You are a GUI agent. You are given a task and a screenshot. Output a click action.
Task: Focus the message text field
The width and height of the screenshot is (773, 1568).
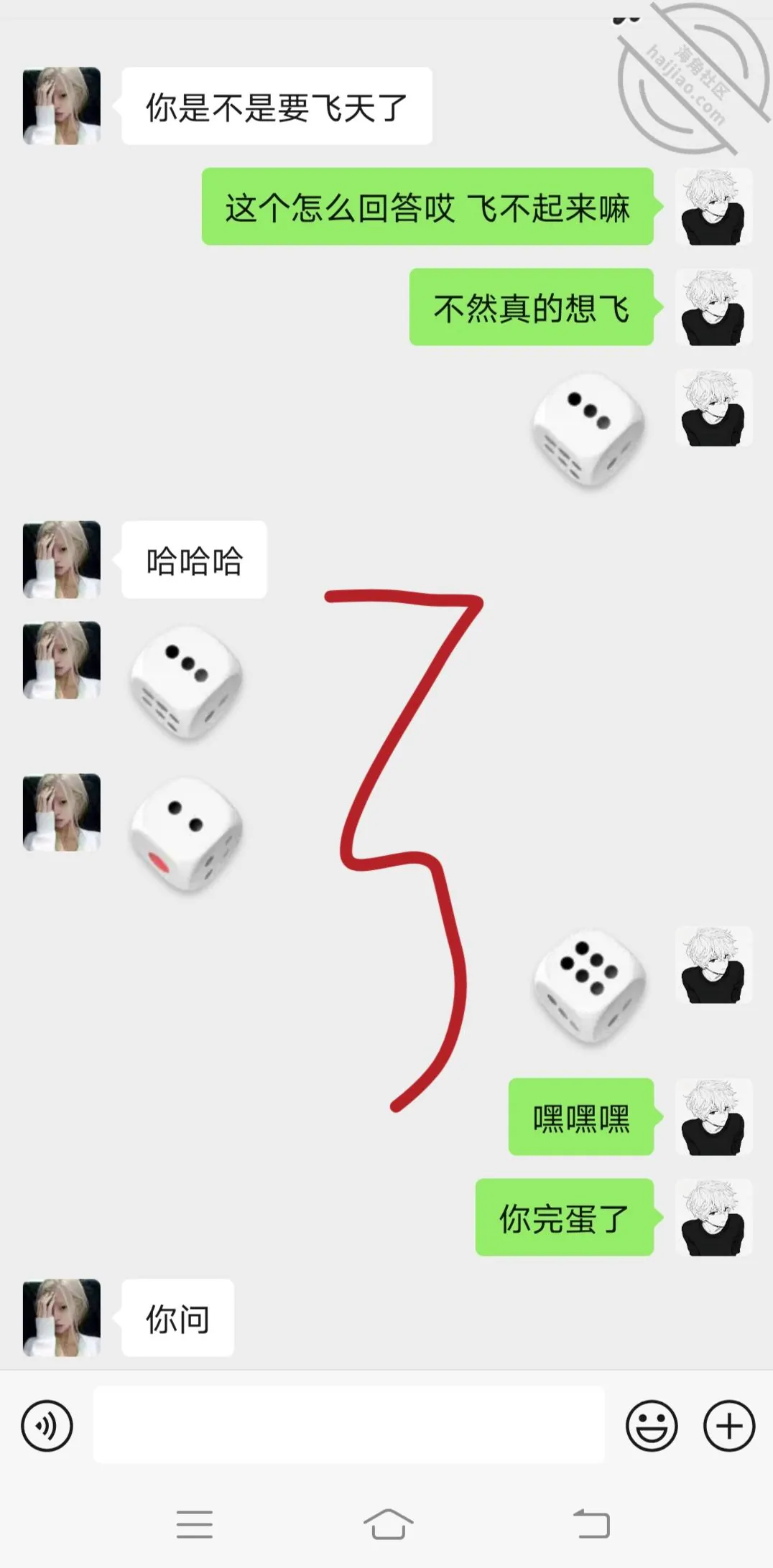pyautogui.click(x=348, y=1425)
